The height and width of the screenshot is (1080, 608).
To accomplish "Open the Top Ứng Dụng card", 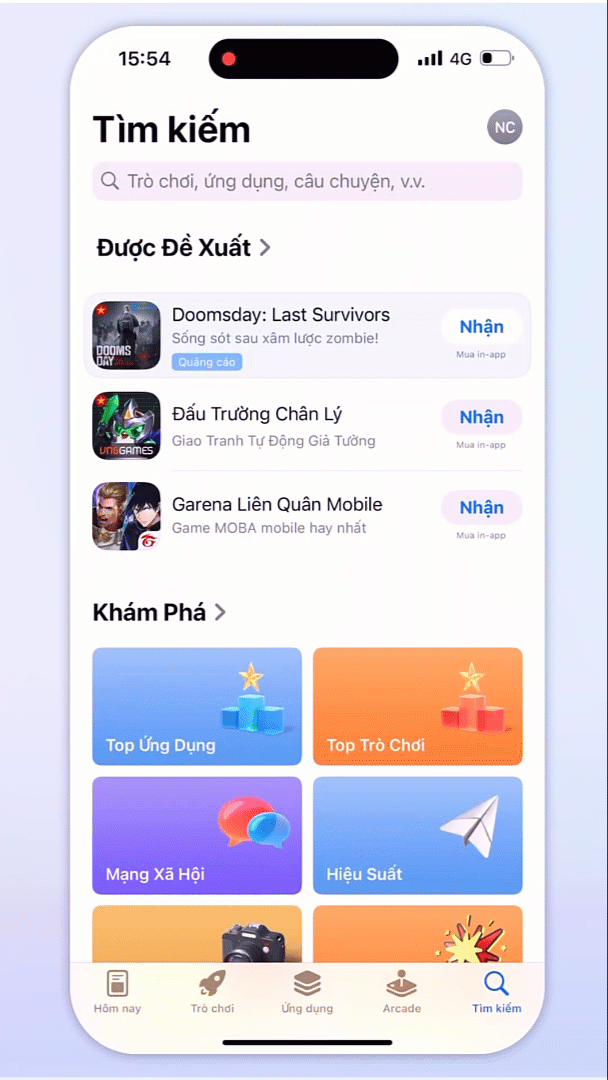I will pyautogui.click(x=197, y=706).
